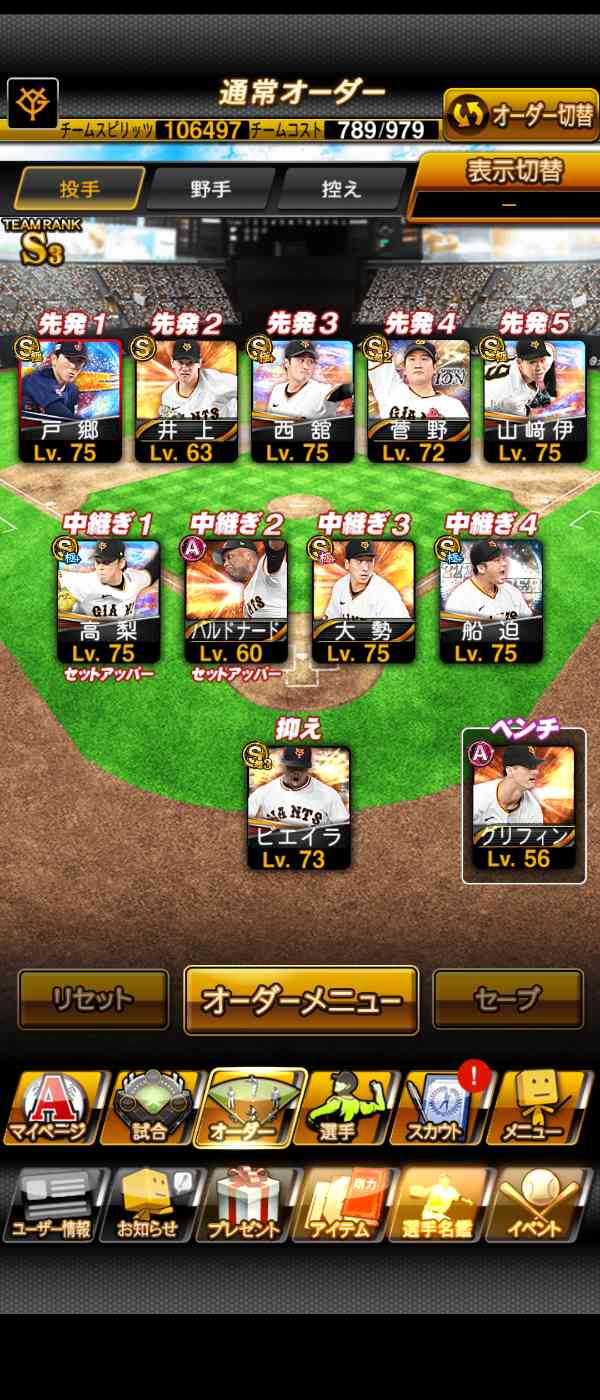This screenshot has height=1400, width=600.
Task: Open the 試合 section
Action: pos(150,1108)
